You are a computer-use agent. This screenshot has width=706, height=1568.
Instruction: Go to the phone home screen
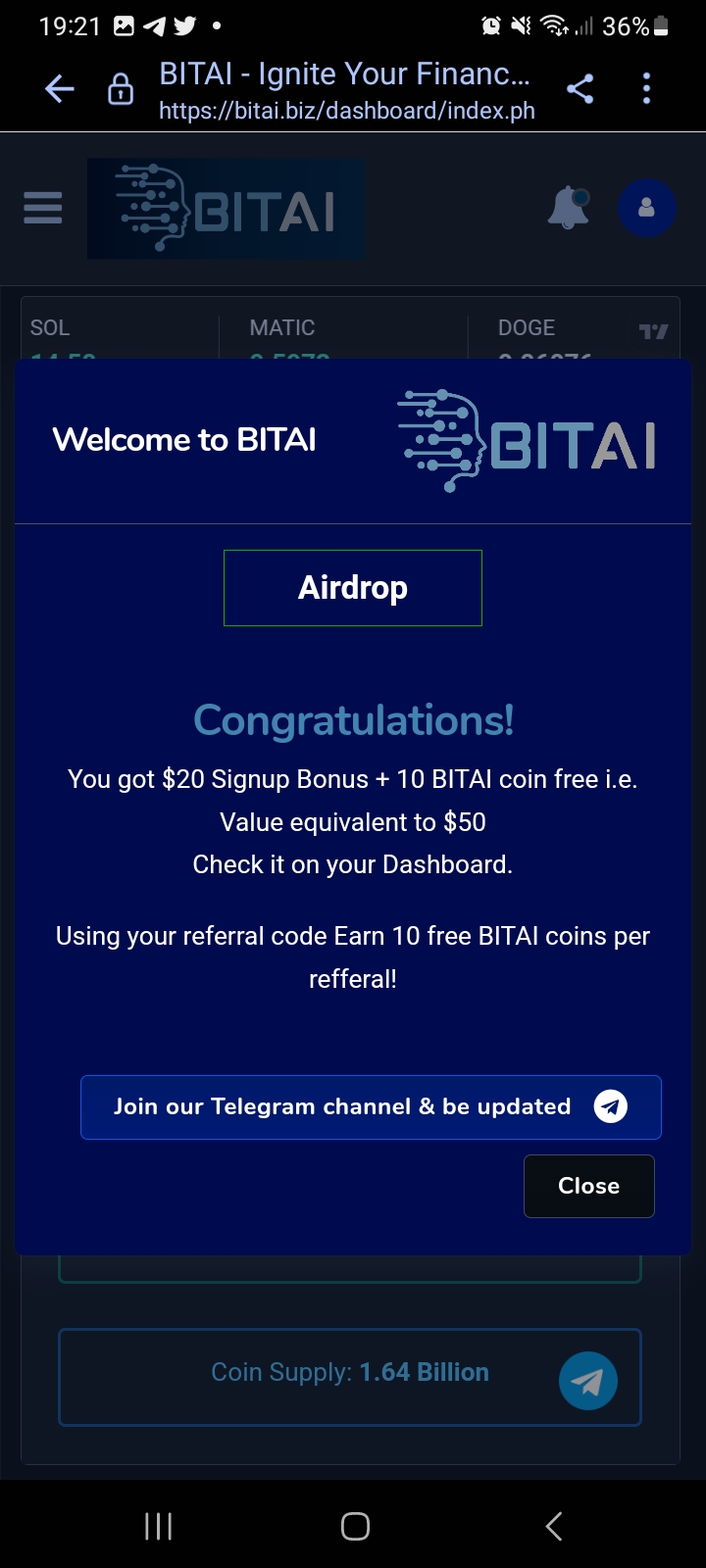click(x=355, y=1526)
